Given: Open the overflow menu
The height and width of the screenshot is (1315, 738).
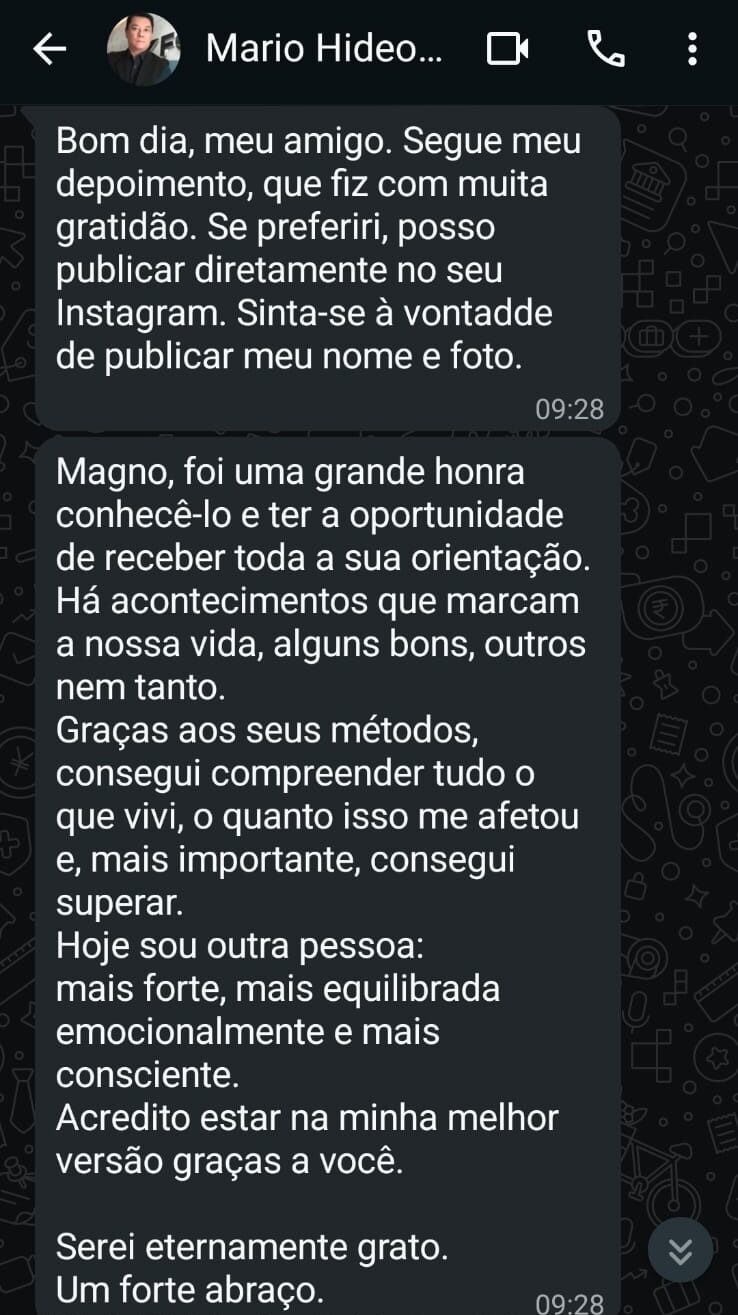Looking at the screenshot, I should coord(692,49).
